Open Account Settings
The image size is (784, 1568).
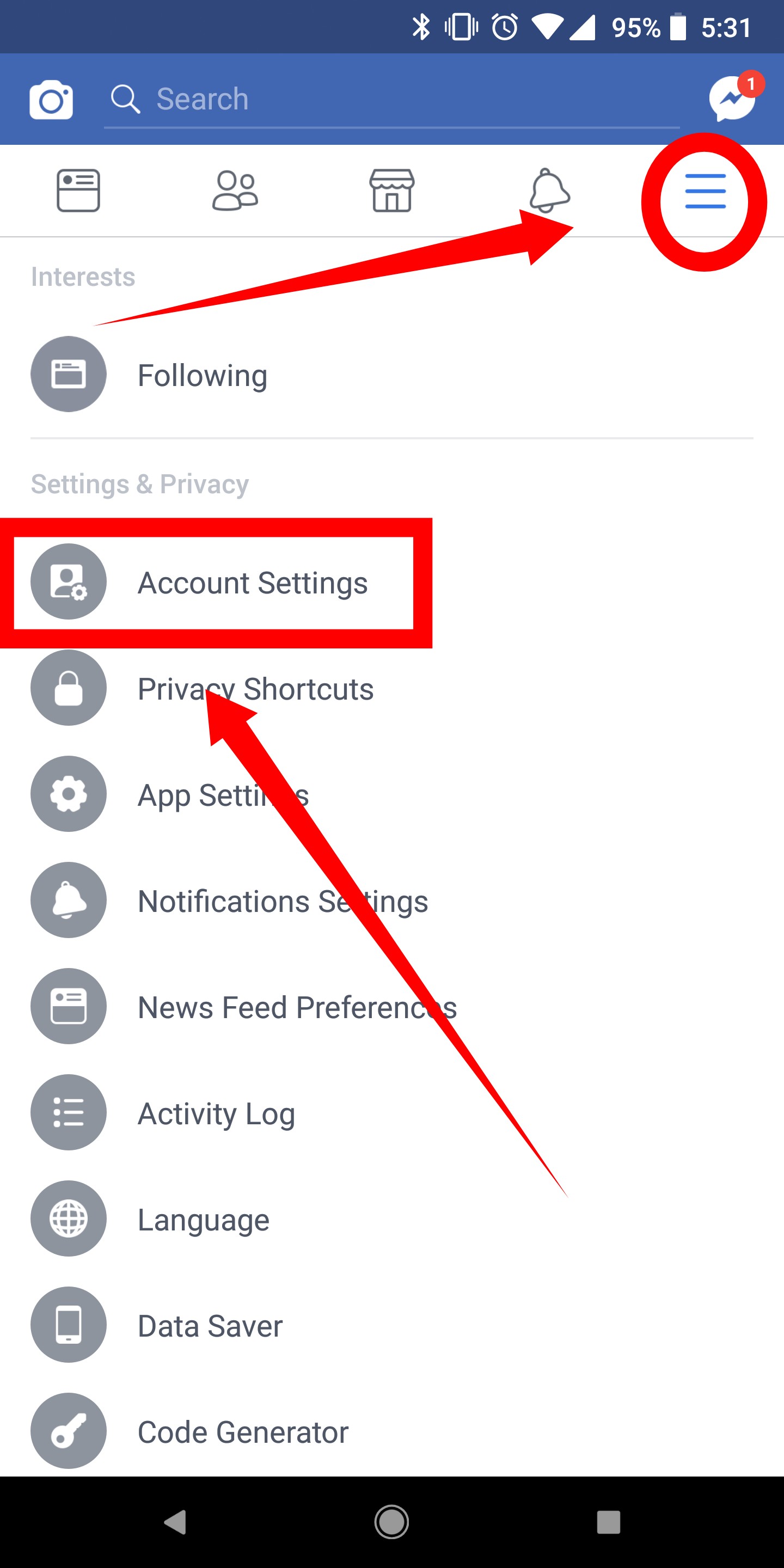click(x=252, y=583)
